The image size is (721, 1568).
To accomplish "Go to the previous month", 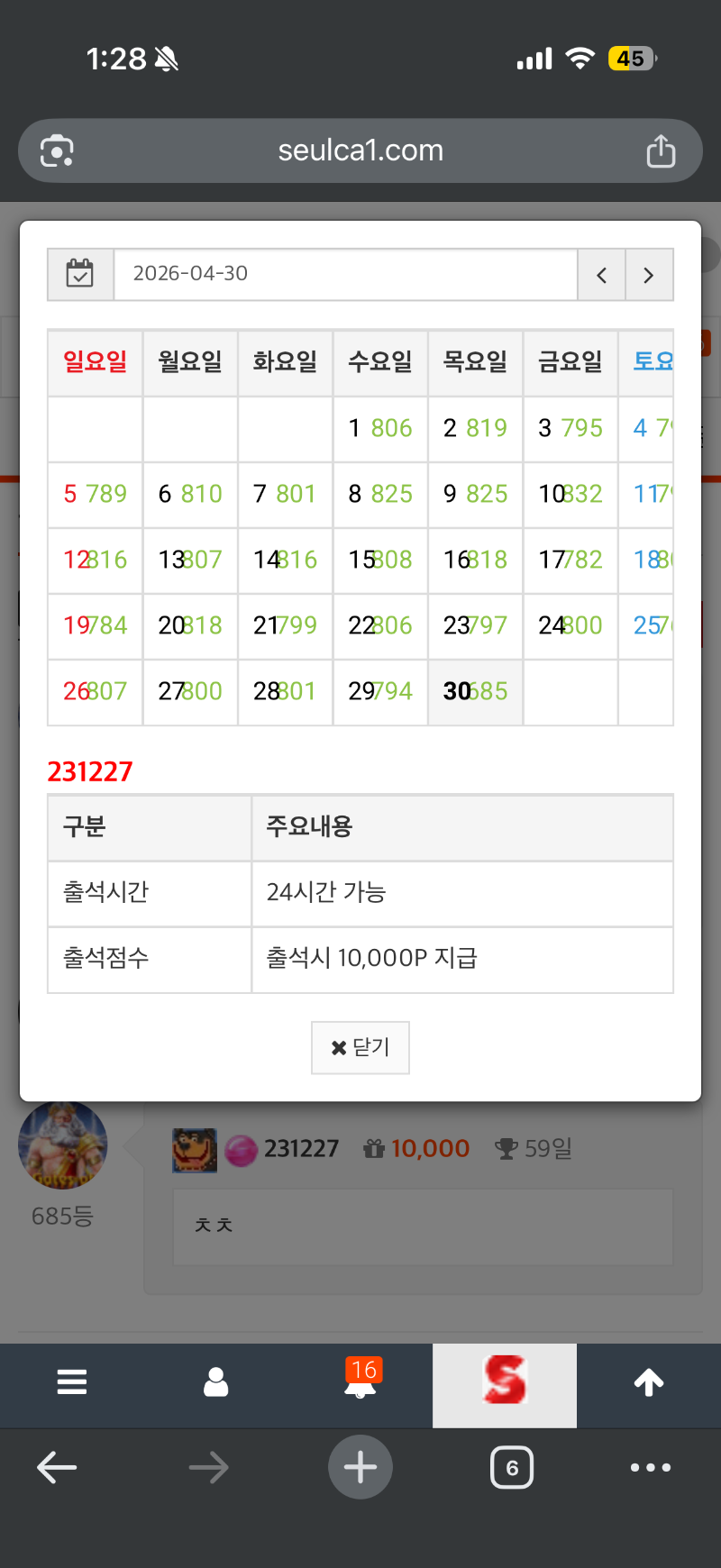I will click(x=601, y=275).
